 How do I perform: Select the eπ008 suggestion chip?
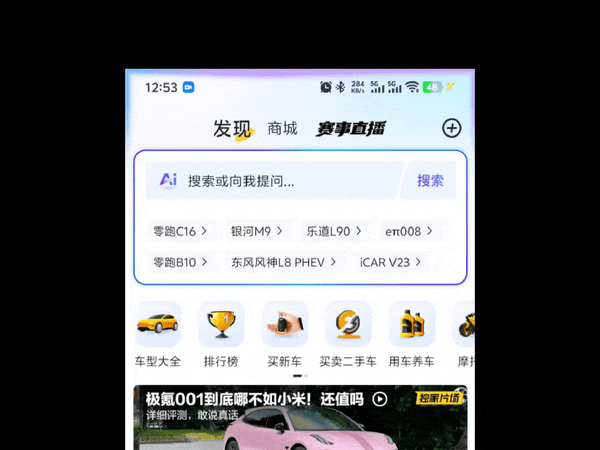point(409,231)
